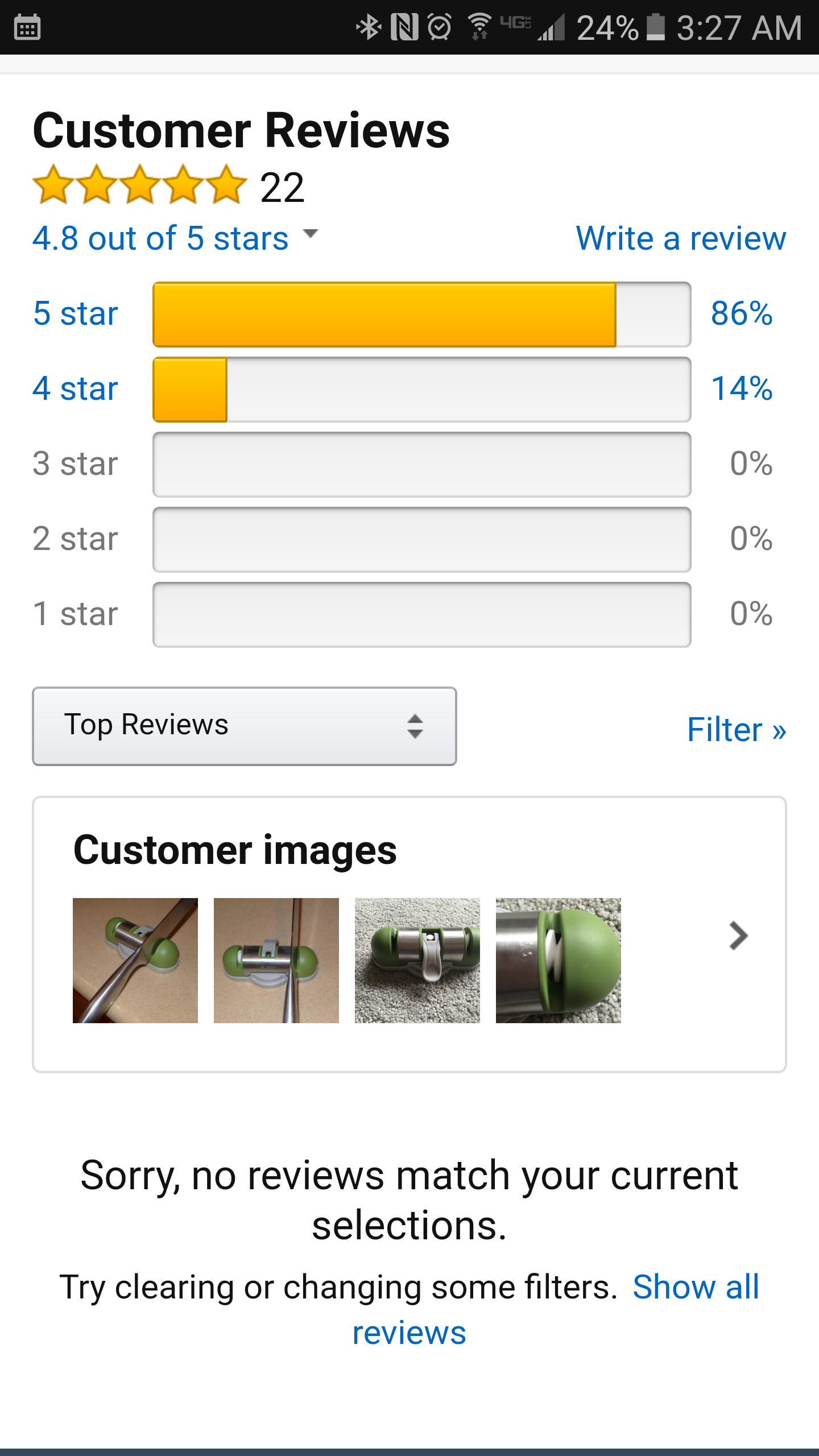Tap the Wi-Fi signal icon
This screenshot has height=1456, width=819.
pyautogui.click(x=479, y=25)
